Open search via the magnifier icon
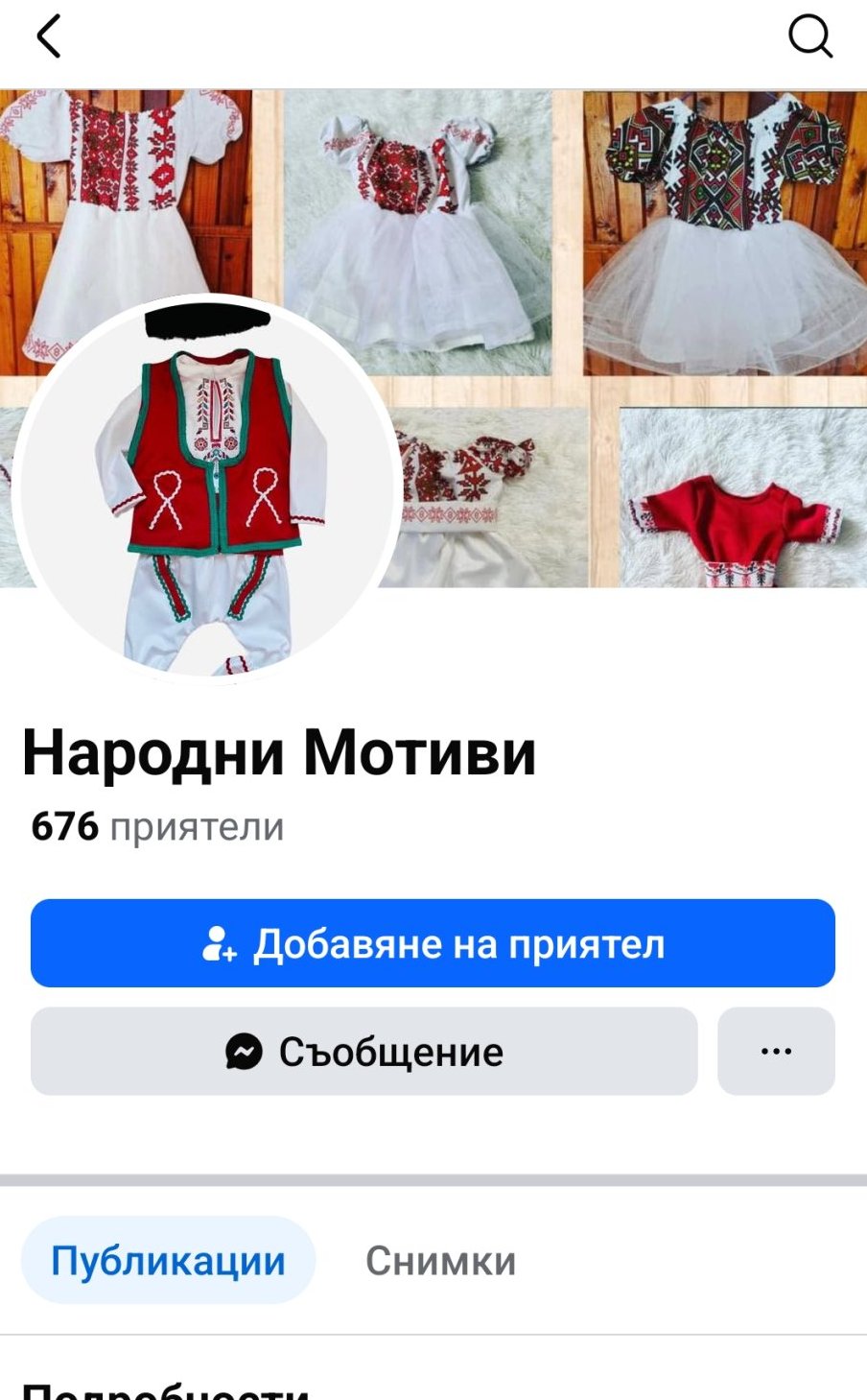 coord(809,38)
